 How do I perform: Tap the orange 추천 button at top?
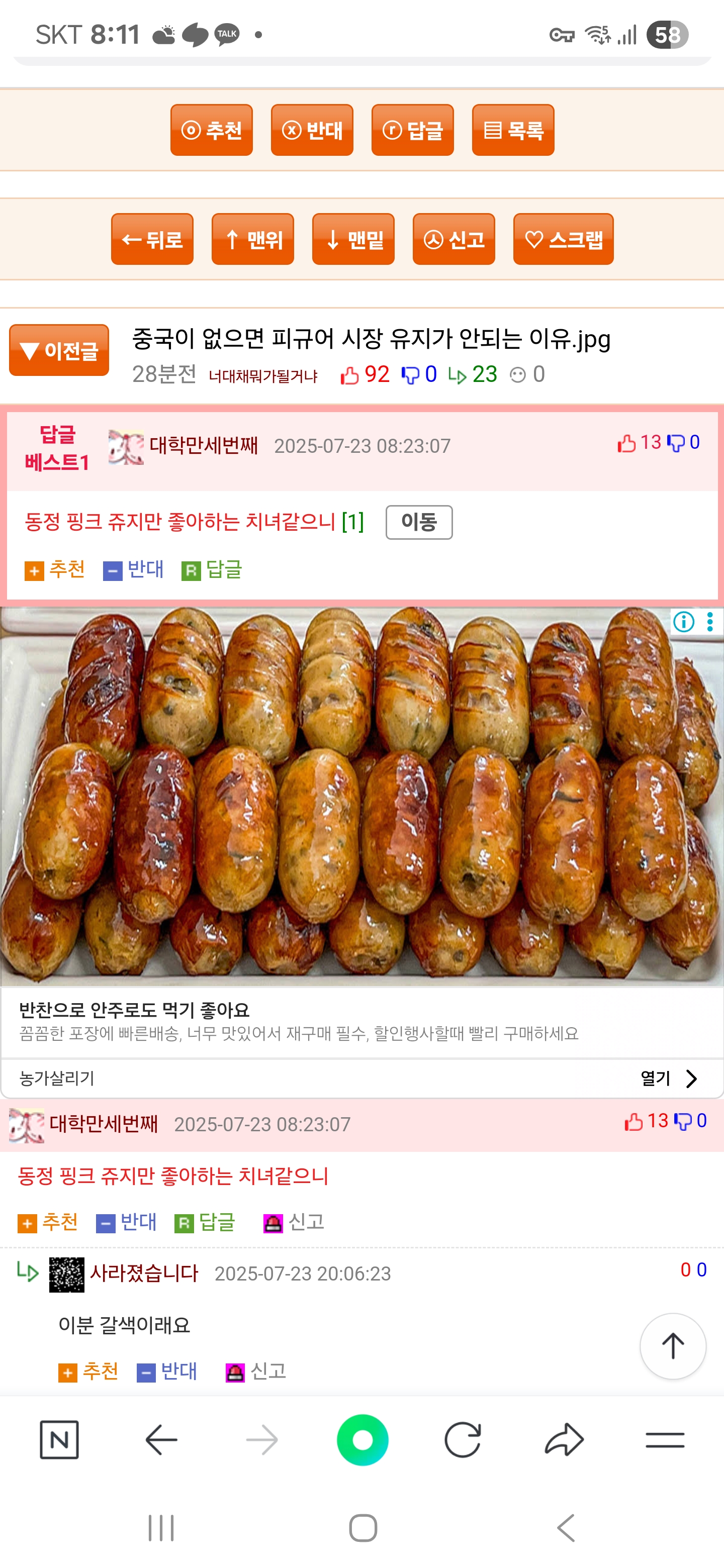coord(211,130)
